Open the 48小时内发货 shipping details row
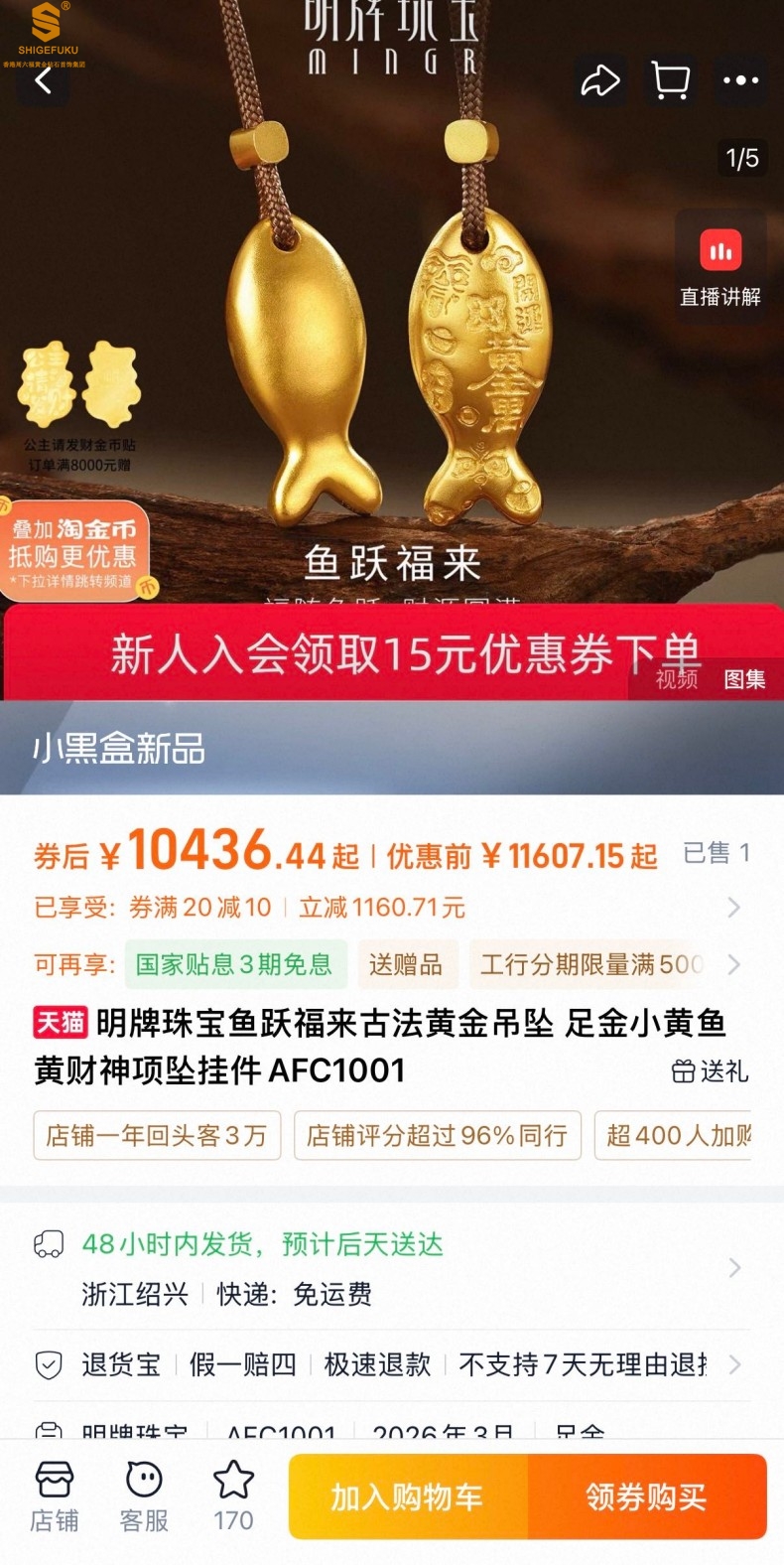 coord(392,1267)
